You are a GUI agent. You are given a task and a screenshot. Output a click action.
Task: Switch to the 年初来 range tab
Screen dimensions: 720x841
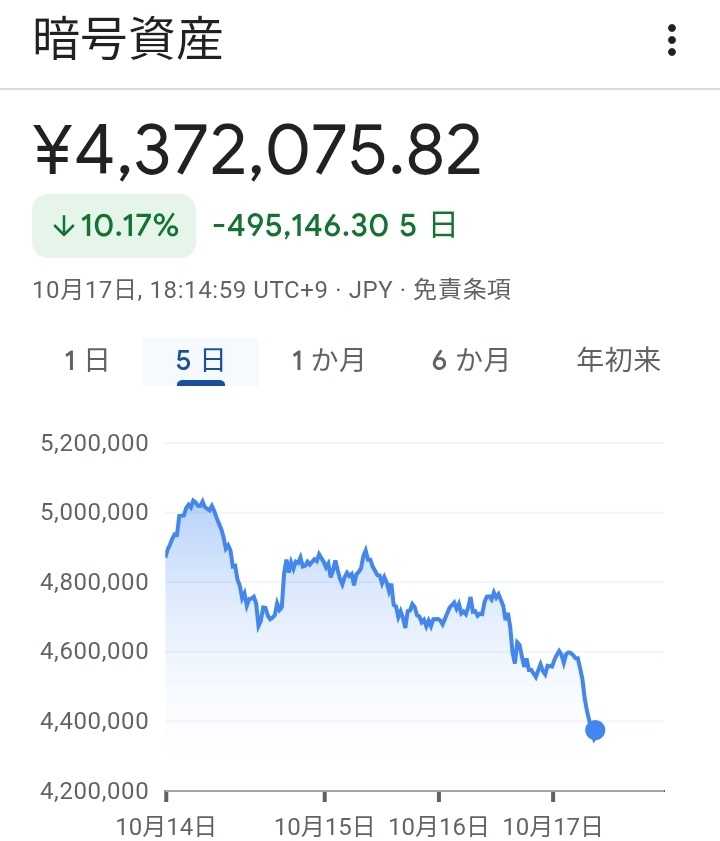(x=618, y=360)
